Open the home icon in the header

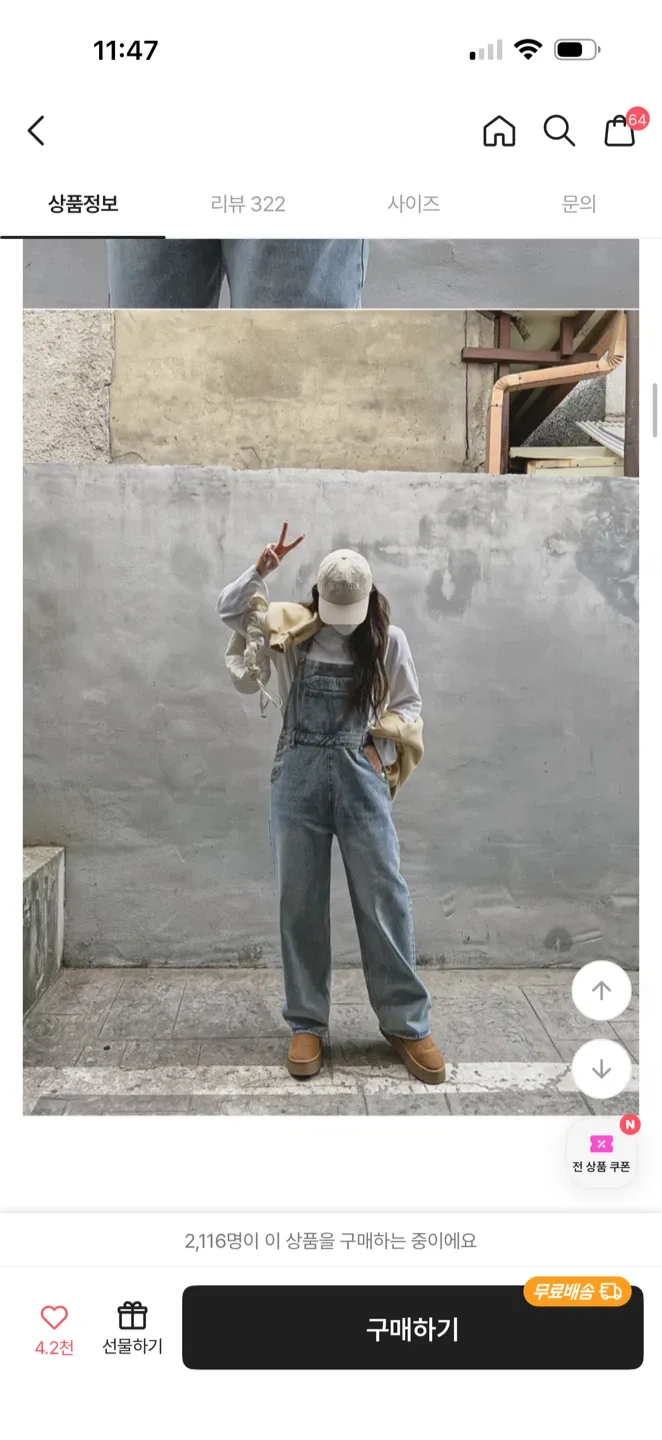tap(499, 131)
